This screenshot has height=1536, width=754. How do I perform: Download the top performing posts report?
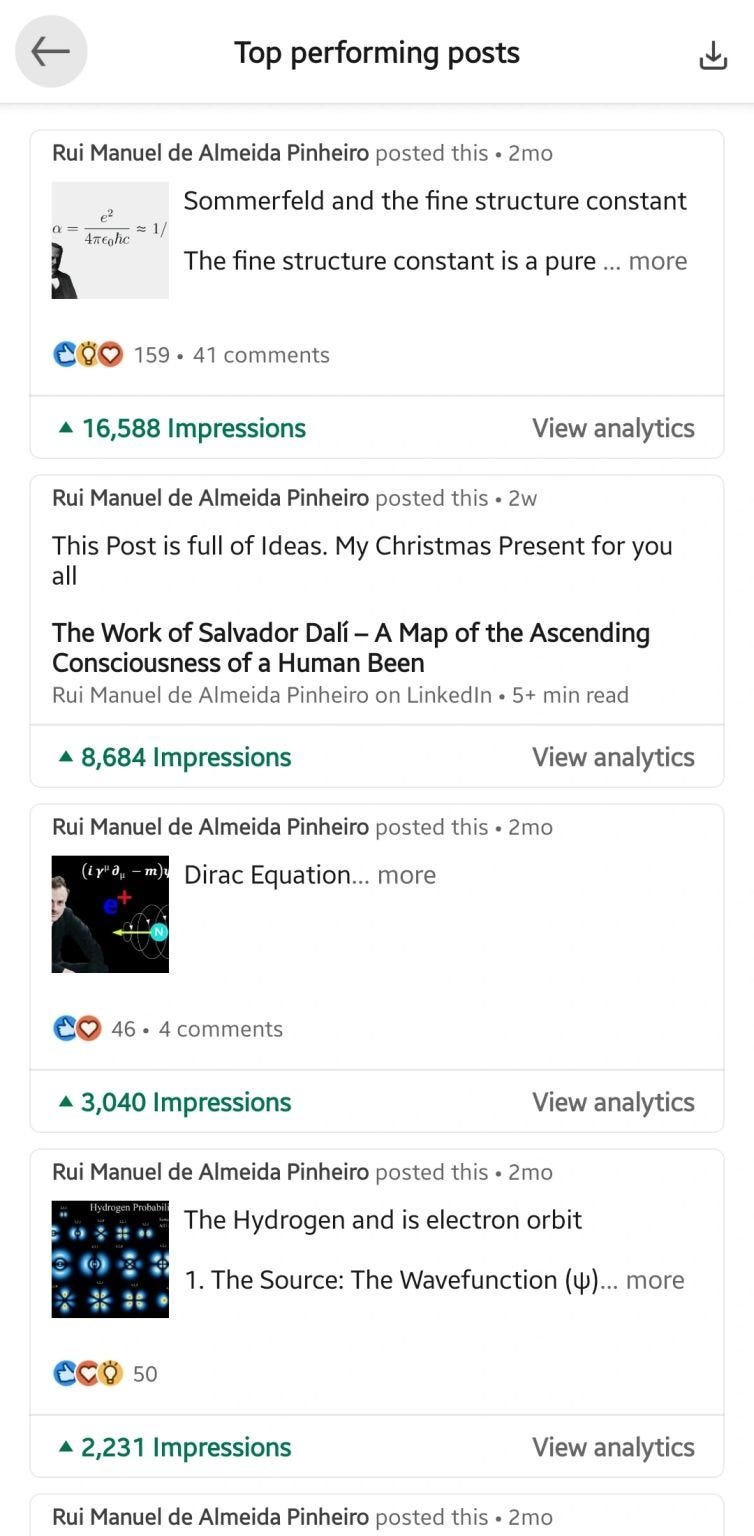click(x=712, y=55)
